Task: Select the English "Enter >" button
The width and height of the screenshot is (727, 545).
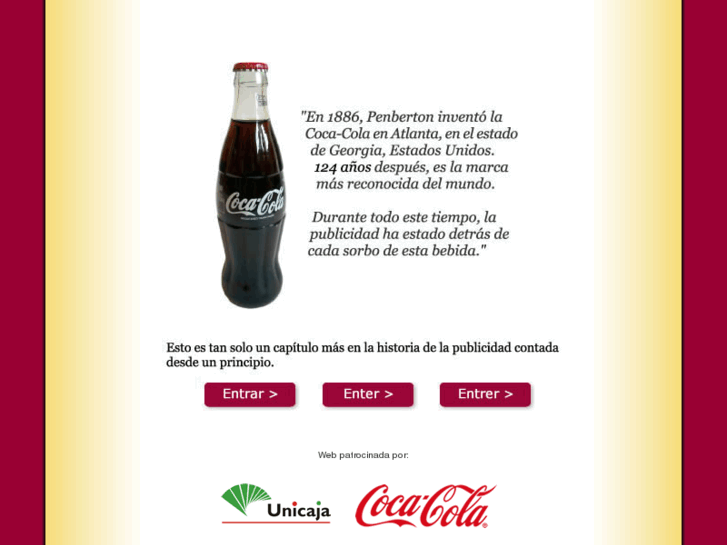Action: (368, 394)
